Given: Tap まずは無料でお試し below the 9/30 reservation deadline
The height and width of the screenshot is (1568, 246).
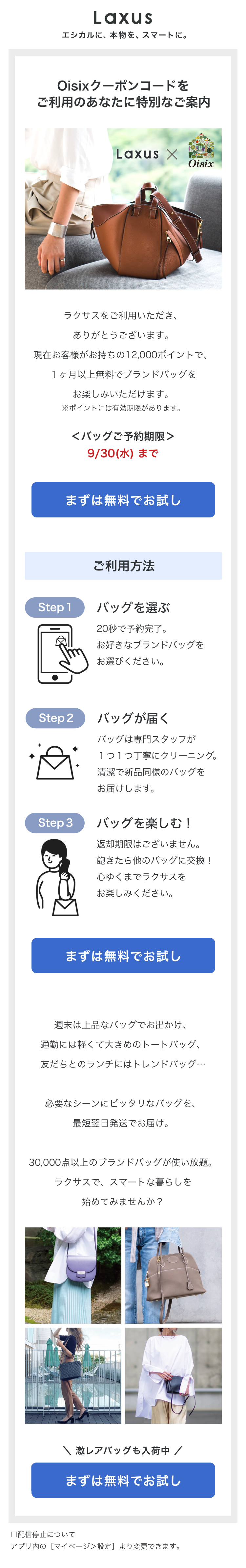Looking at the screenshot, I should pos(123,500).
